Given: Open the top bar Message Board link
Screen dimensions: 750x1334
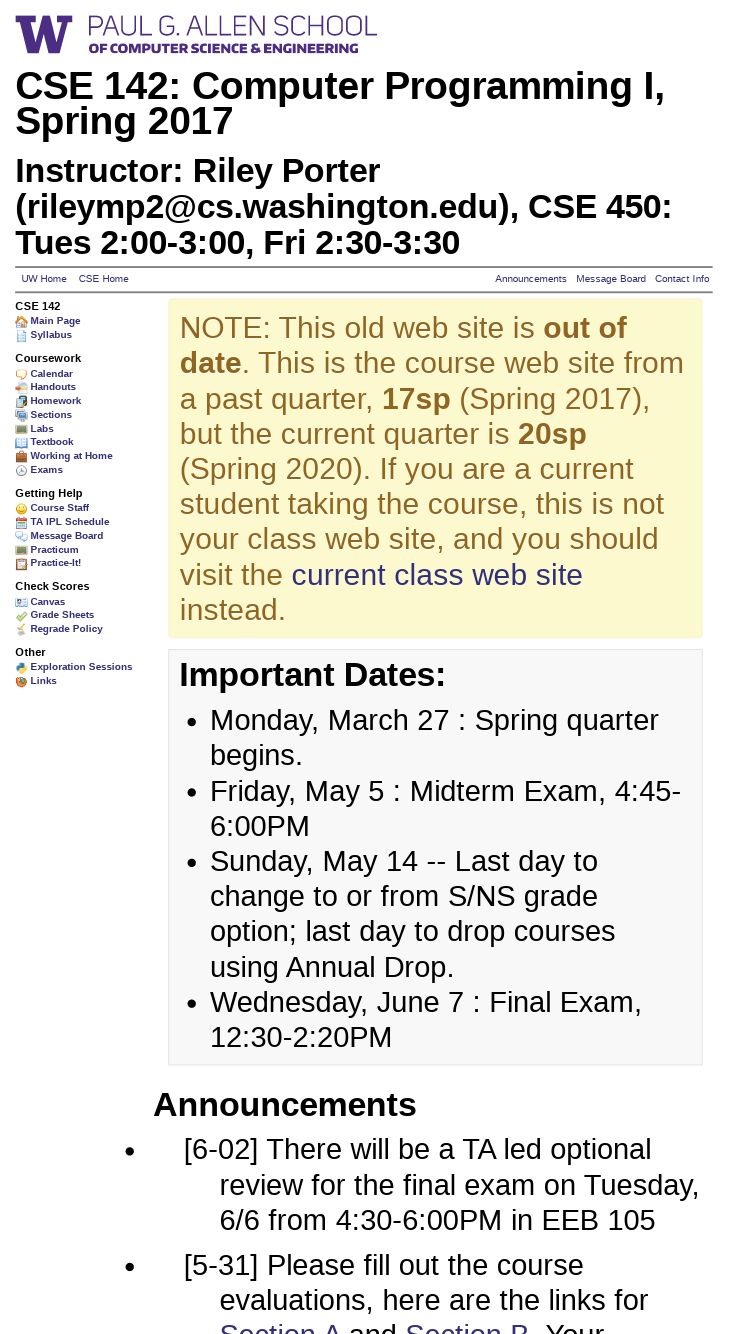Looking at the screenshot, I should (611, 279).
